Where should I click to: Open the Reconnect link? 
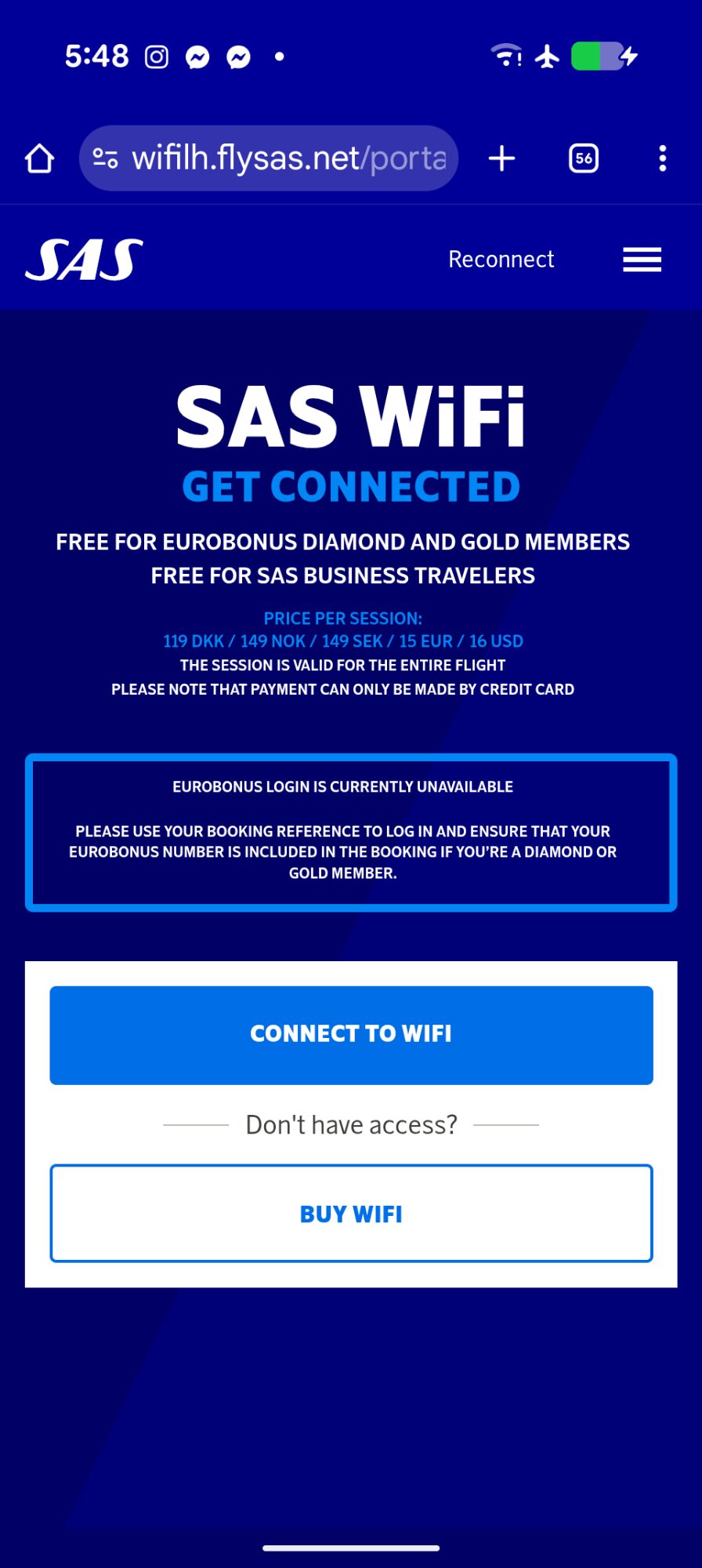pos(501,260)
